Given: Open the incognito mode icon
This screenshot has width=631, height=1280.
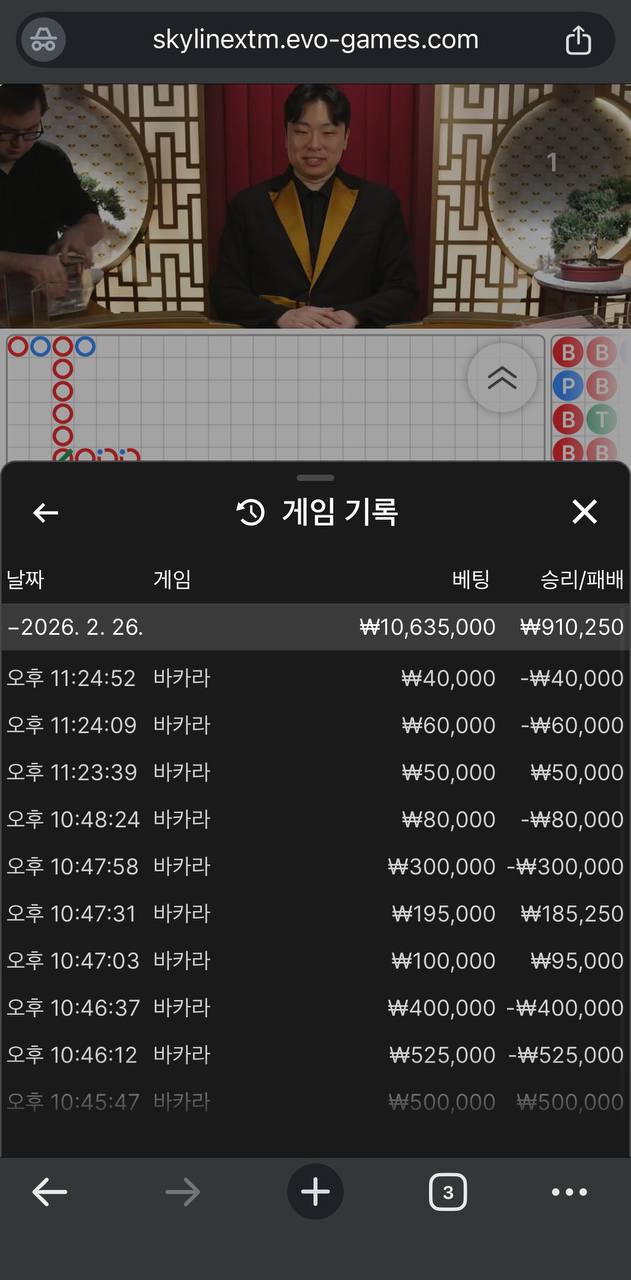Looking at the screenshot, I should pos(43,41).
